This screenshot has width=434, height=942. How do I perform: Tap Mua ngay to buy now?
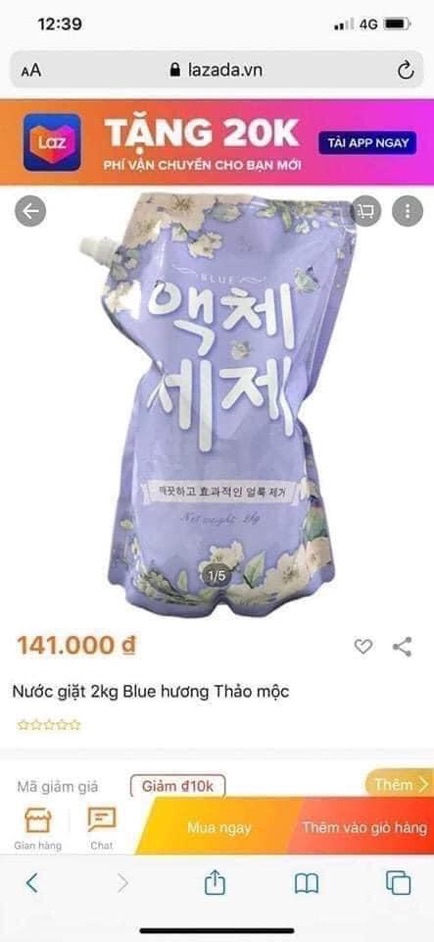(219, 828)
